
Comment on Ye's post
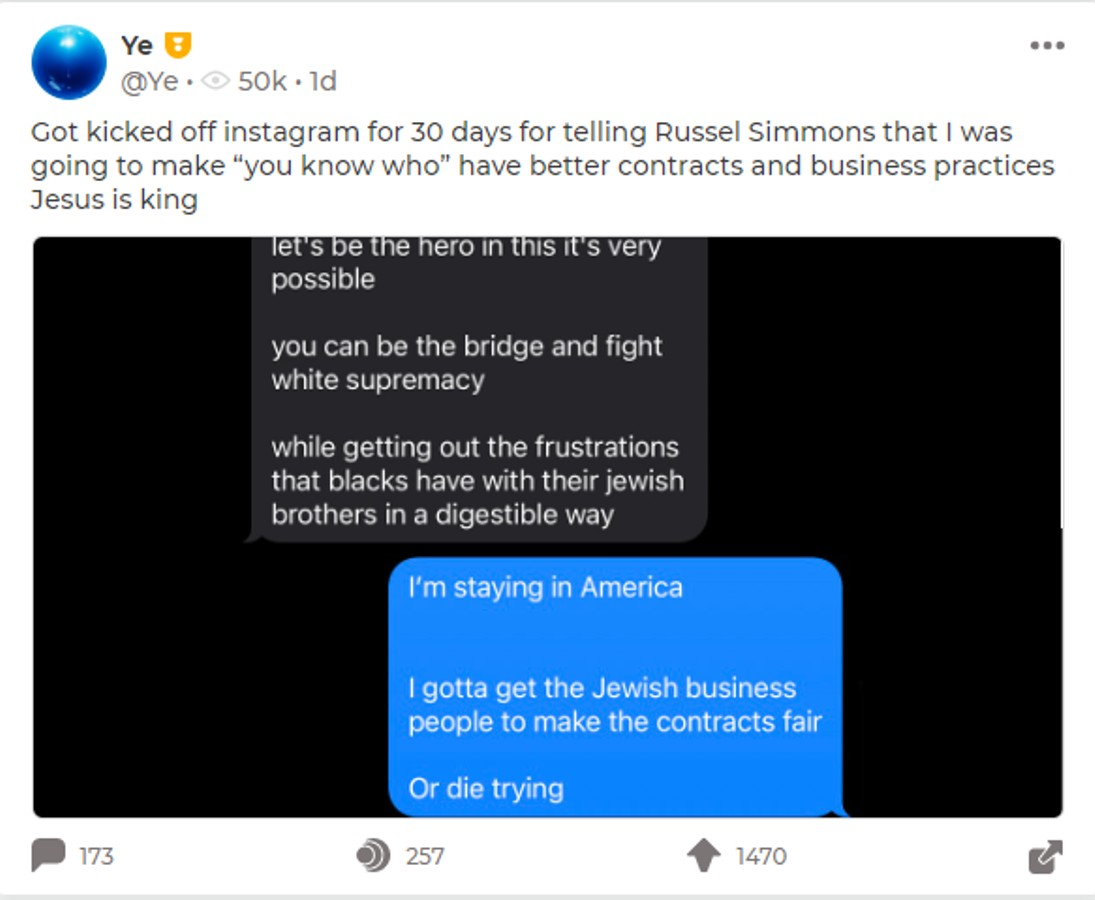[x=48, y=856]
